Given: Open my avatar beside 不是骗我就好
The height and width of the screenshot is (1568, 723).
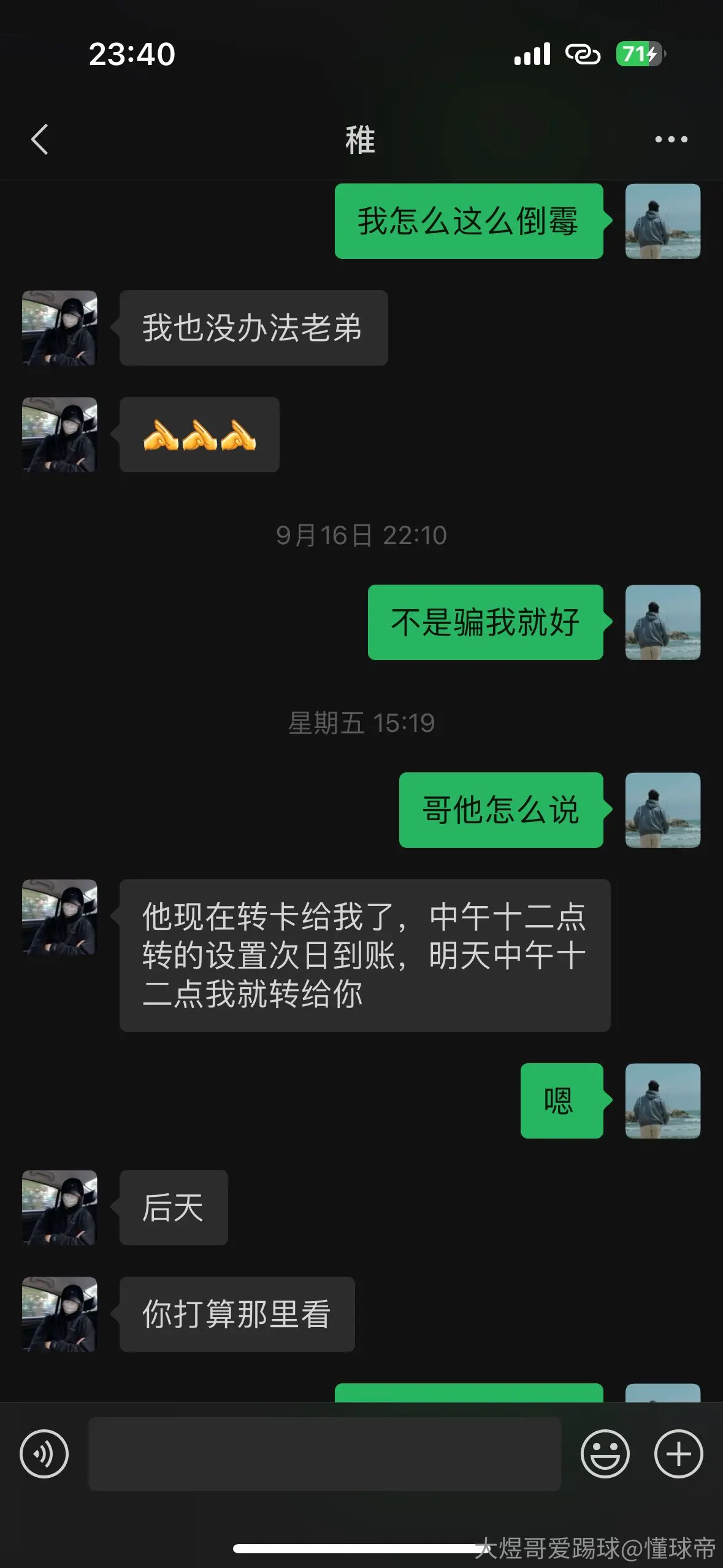Looking at the screenshot, I should tap(662, 622).
